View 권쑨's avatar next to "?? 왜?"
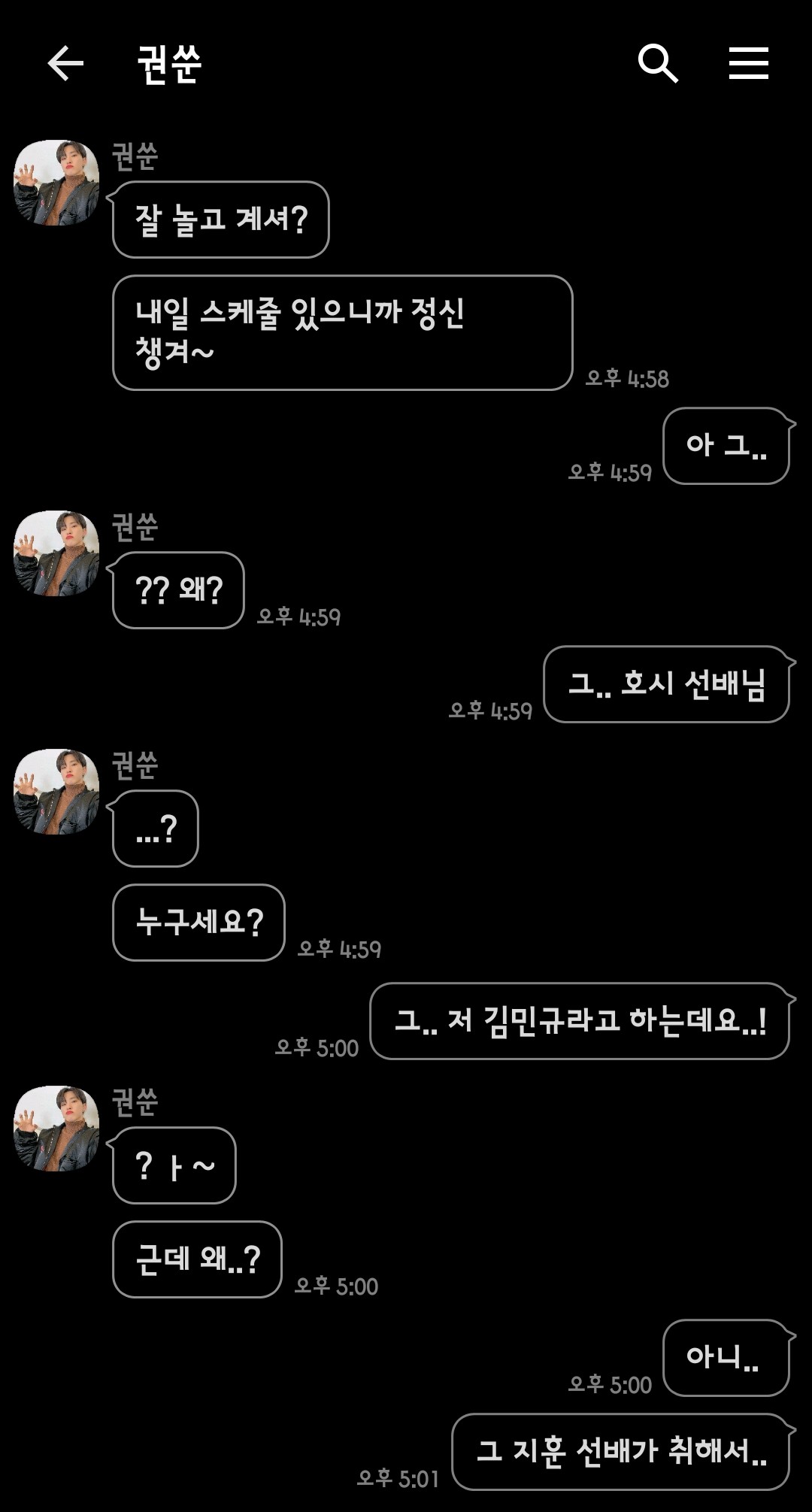 (x=56, y=553)
